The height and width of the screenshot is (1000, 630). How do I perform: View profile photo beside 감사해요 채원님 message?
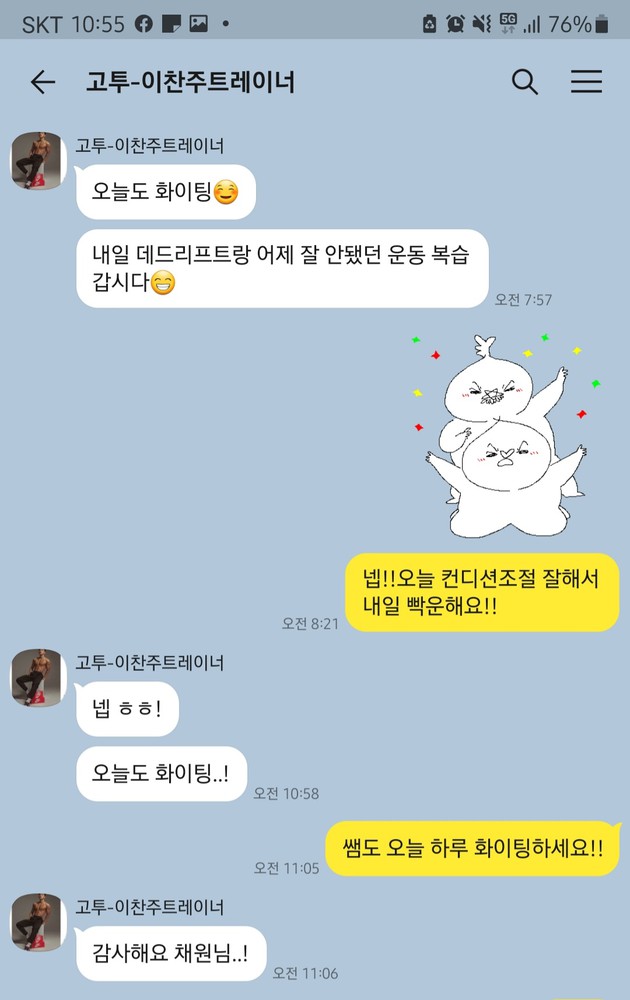(39, 922)
